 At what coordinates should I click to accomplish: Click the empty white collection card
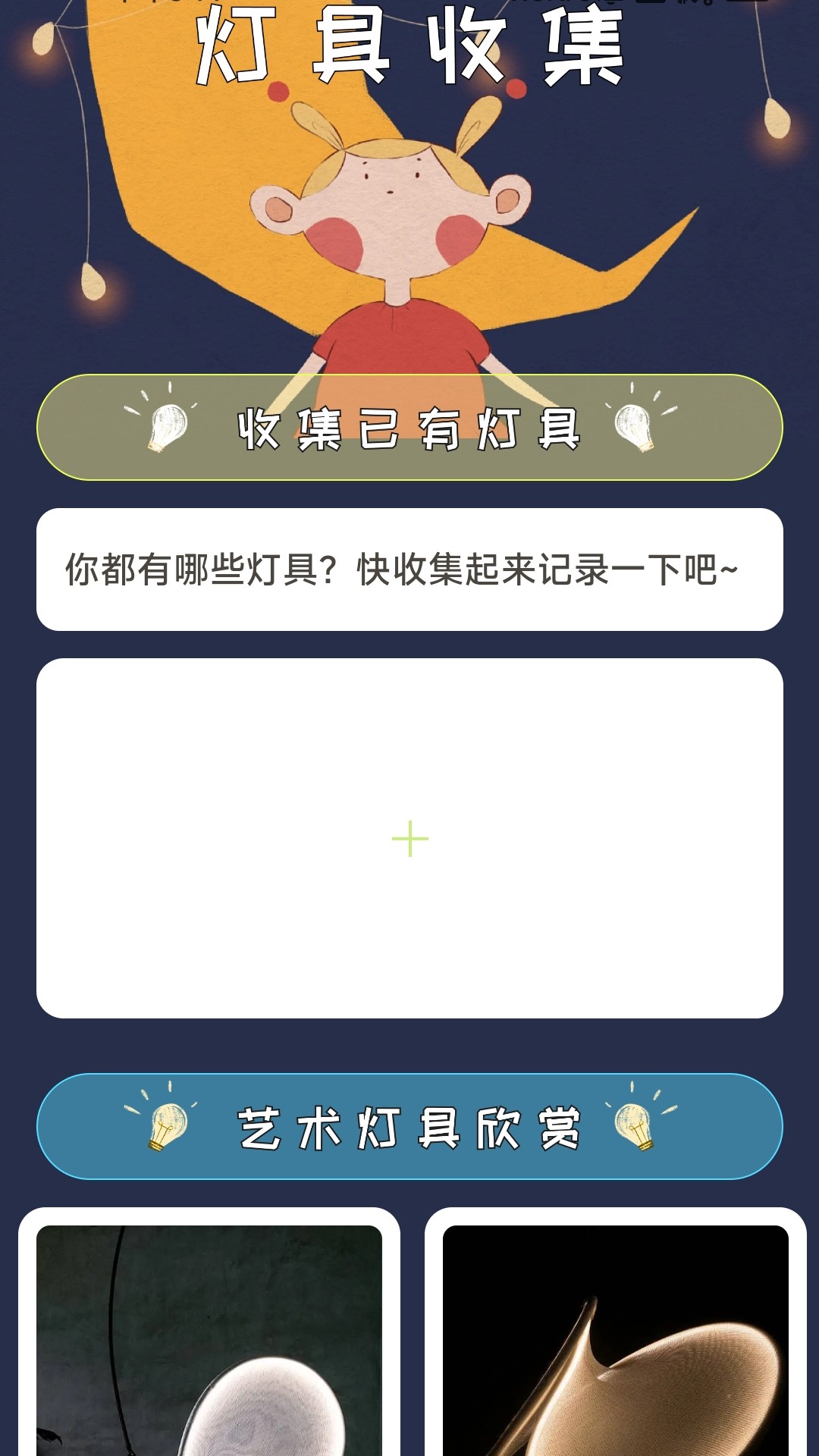pyautogui.click(x=409, y=839)
